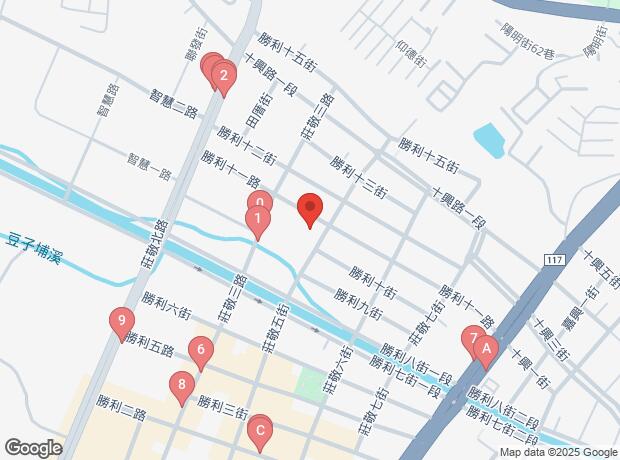This screenshot has height=460, width=620.
Task: Select the map marker labeled 8
Action: click(181, 384)
